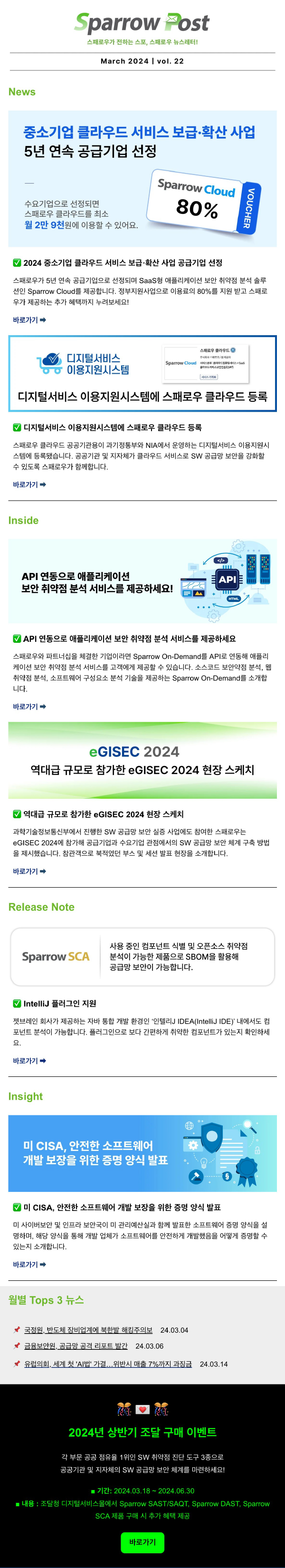Open news link 국정원, 반도체 장비업계에 북한발 해킹주의보
The width and height of the screenshot is (285, 1568).
tap(88, 1330)
